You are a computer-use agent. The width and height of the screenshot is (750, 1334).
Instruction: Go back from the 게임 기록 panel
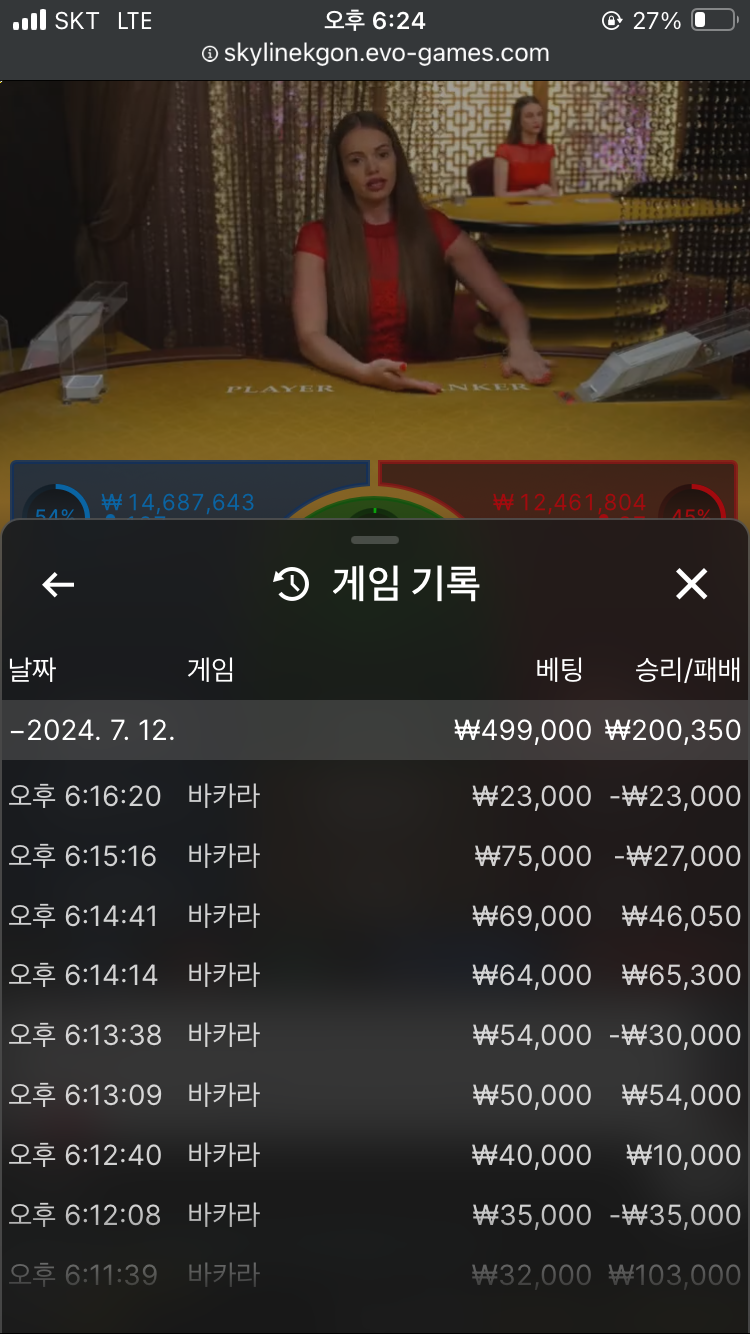click(x=58, y=585)
